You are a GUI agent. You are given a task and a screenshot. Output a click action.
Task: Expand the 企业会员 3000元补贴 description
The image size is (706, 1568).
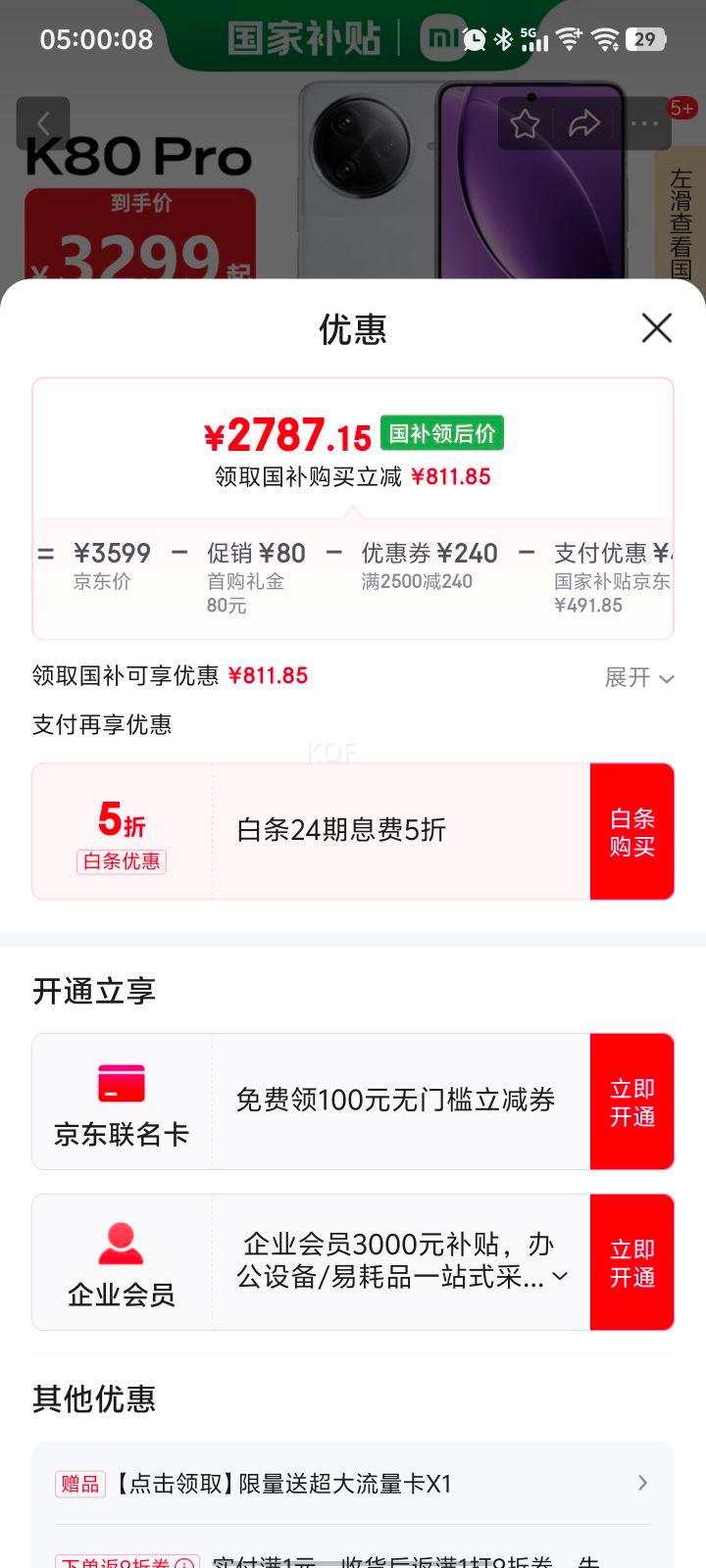click(561, 1276)
